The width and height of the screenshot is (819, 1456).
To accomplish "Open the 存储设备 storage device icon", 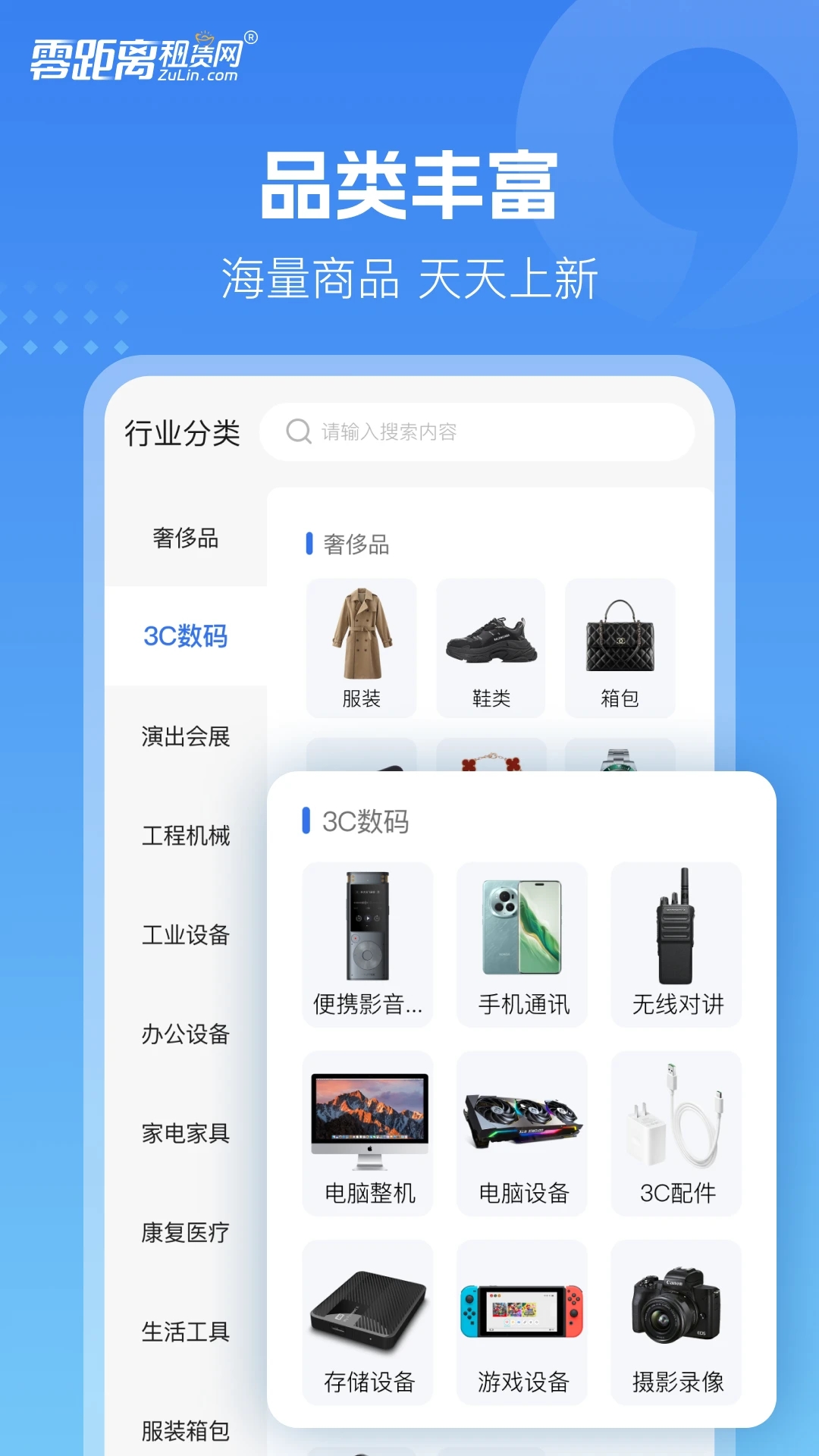I will pos(369,1304).
